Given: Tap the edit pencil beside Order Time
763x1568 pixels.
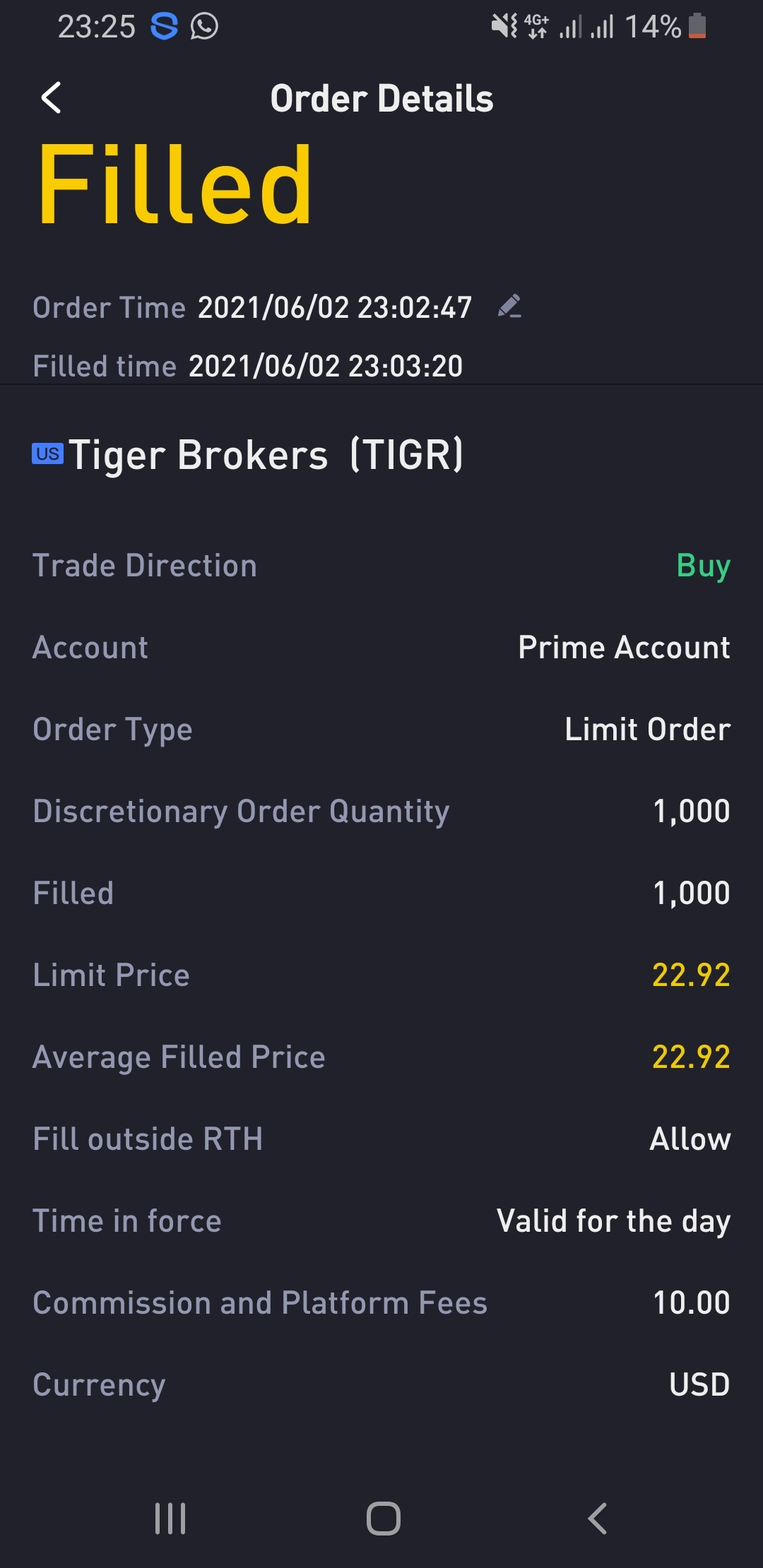Looking at the screenshot, I should pyautogui.click(x=509, y=307).
